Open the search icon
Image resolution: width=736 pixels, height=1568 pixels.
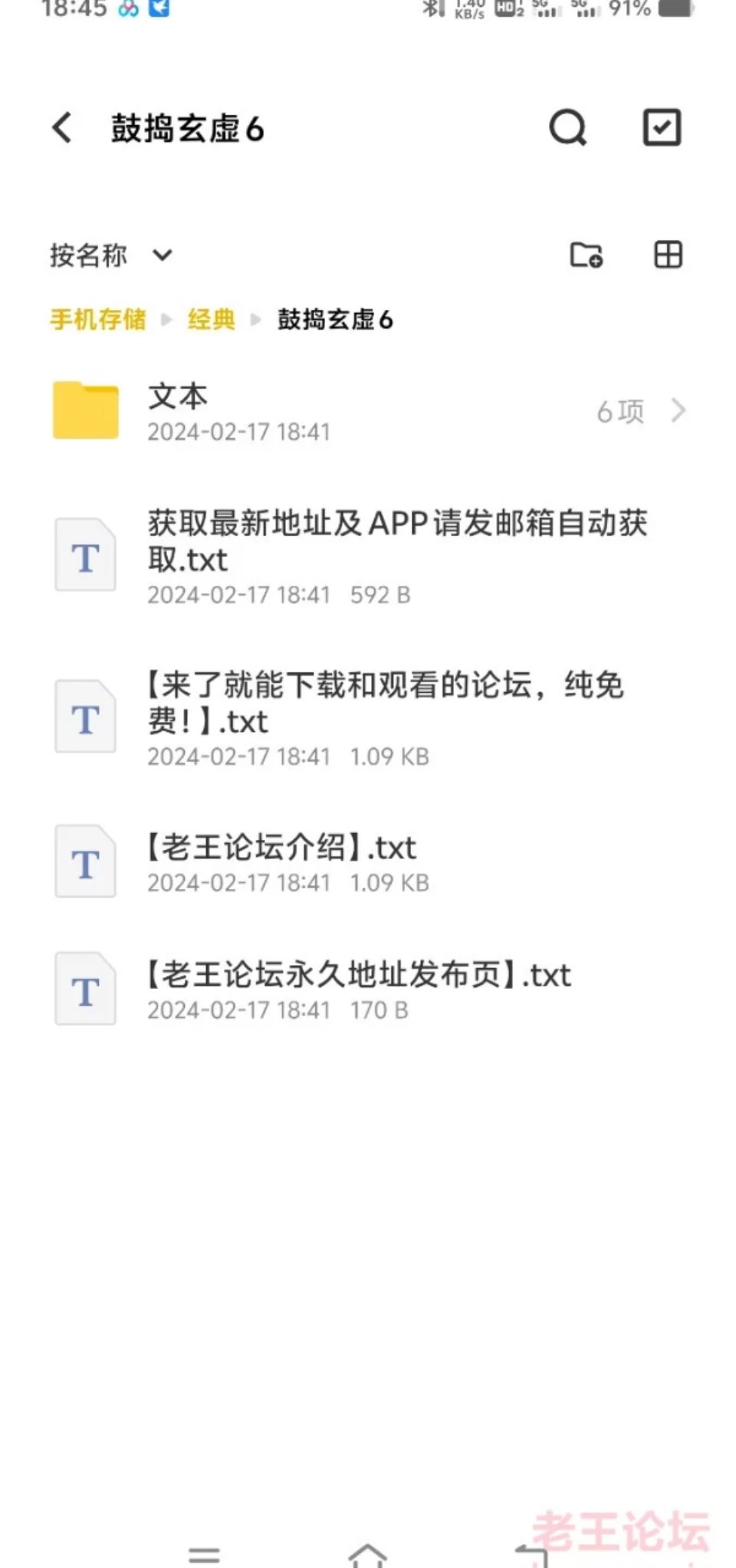pyautogui.click(x=568, y=127)
